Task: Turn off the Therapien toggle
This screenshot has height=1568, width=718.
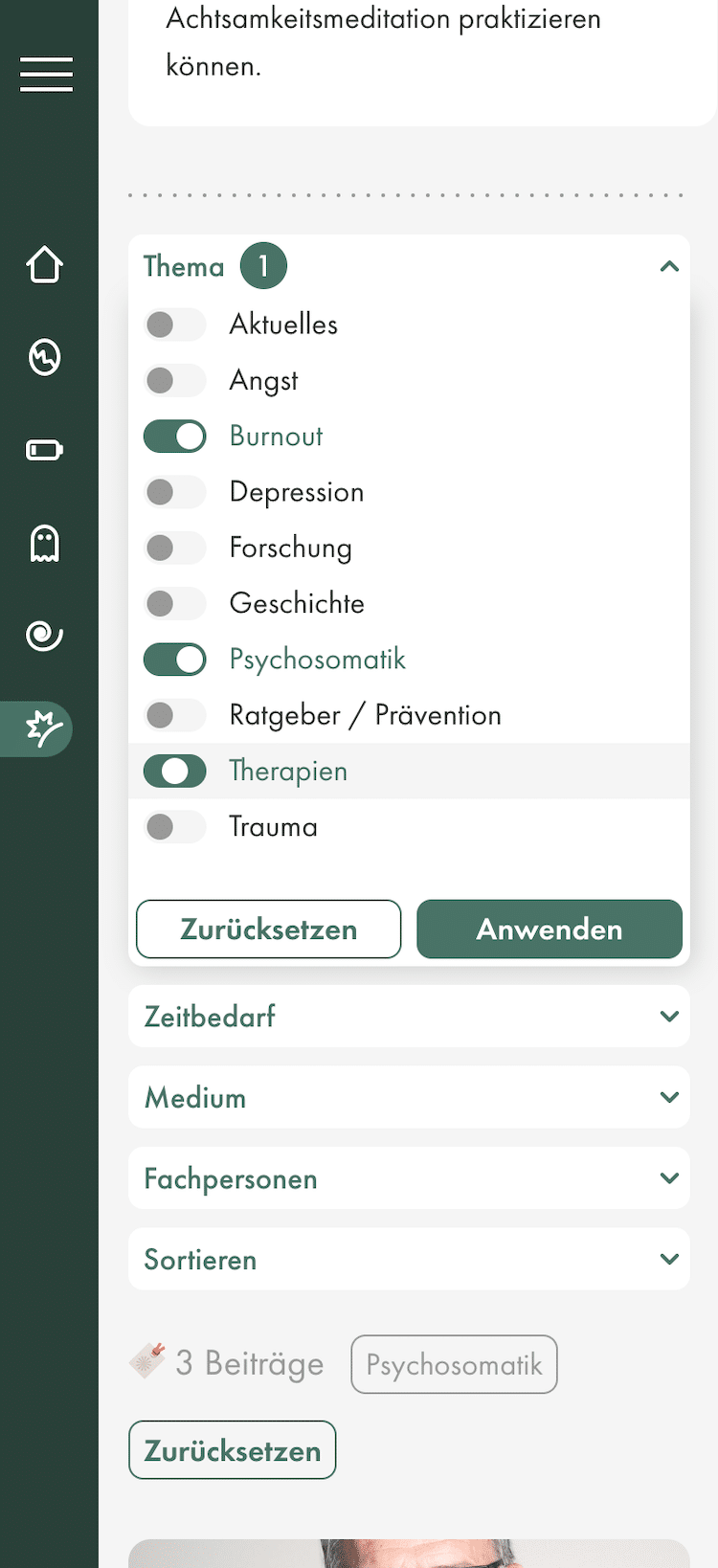Action: click(174, 772)
